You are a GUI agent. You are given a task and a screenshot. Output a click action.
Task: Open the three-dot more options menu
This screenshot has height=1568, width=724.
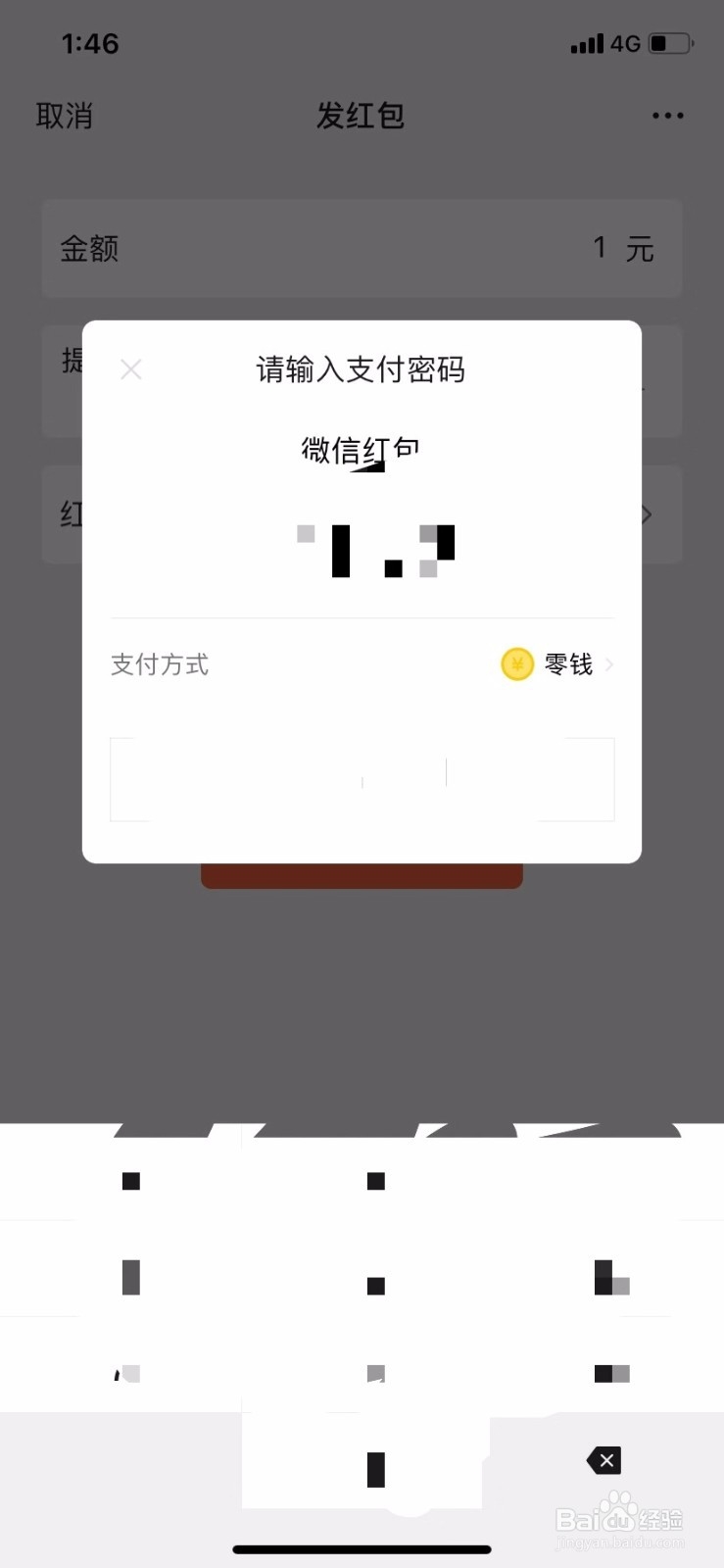[x=666, y=116]
